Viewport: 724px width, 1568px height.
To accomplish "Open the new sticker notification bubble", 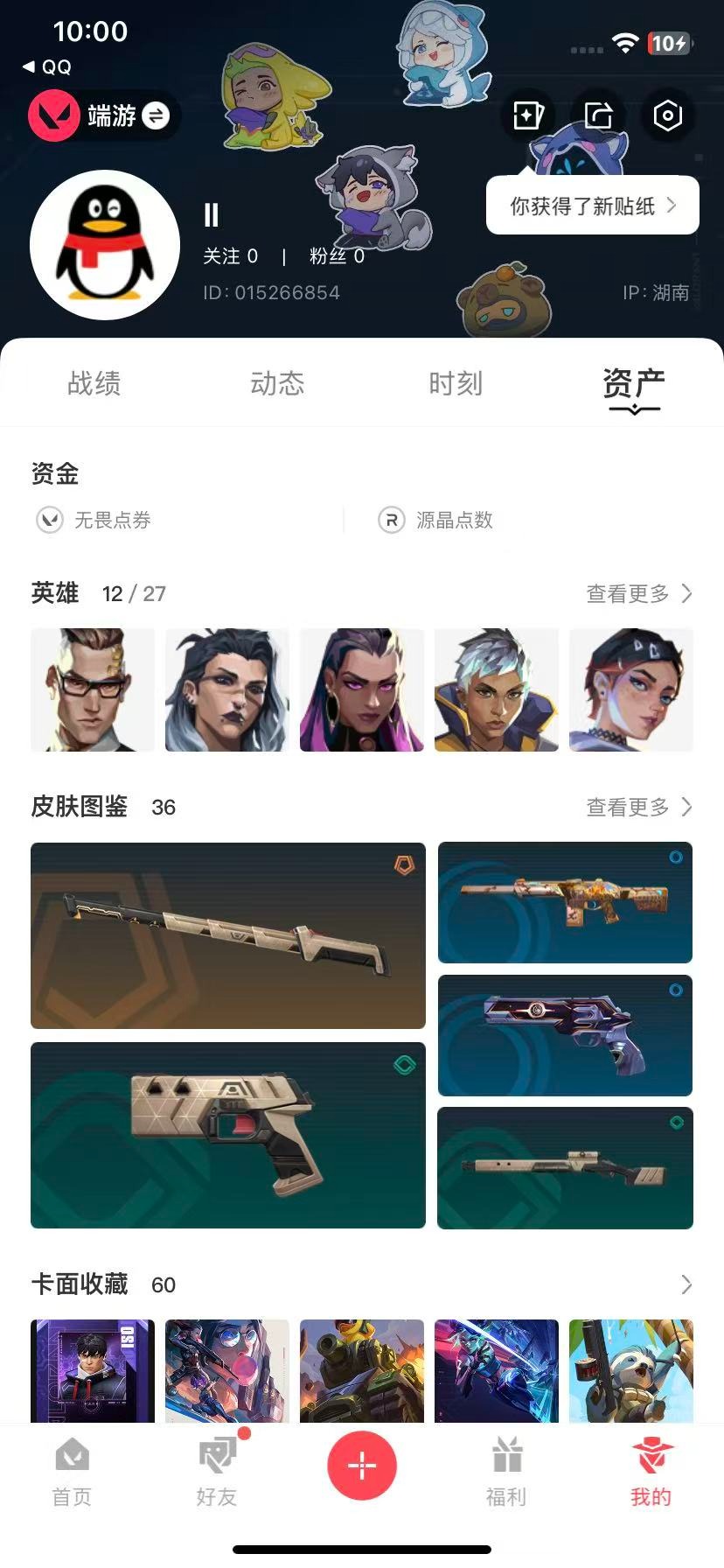I will tap(592, 206).
